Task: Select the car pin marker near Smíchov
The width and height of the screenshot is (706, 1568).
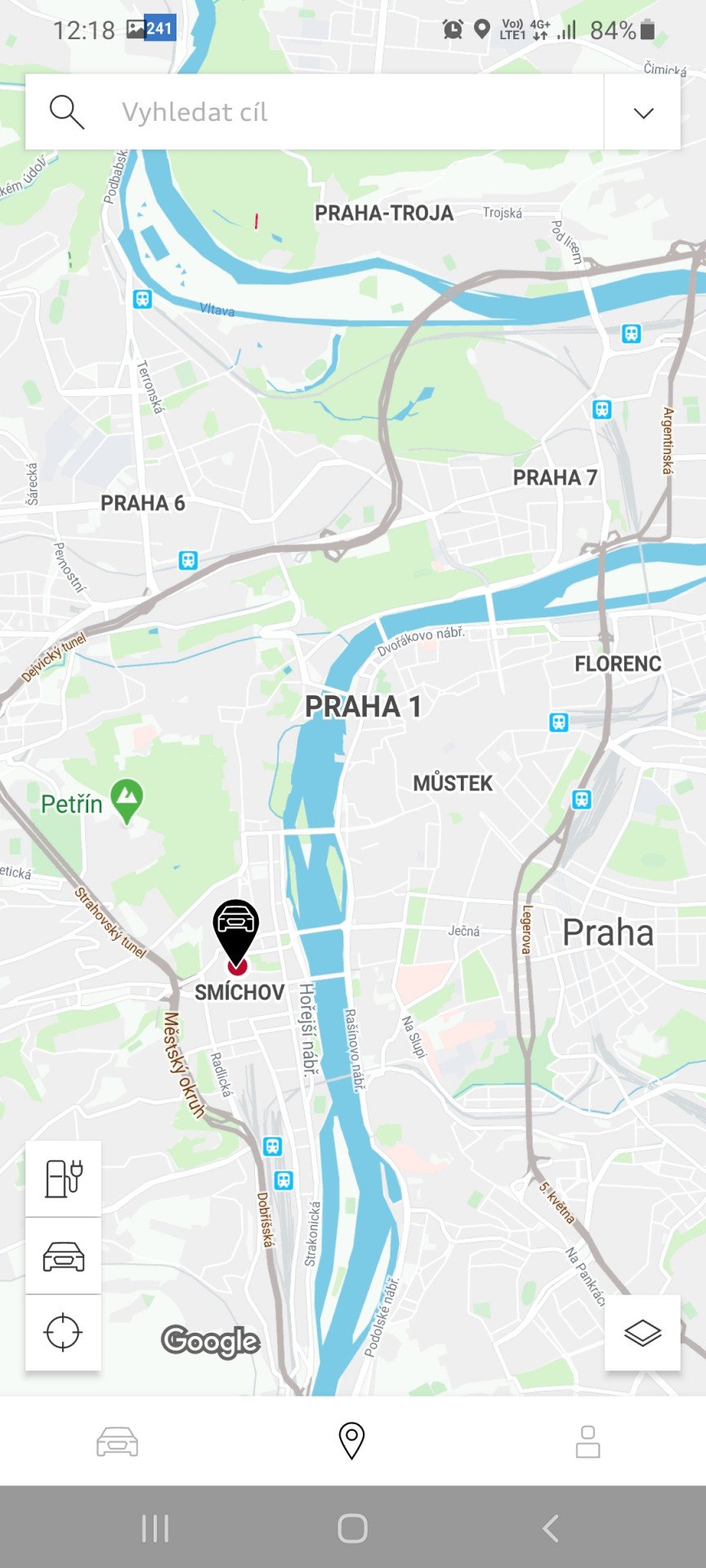Action: click(x=236, y=936)
